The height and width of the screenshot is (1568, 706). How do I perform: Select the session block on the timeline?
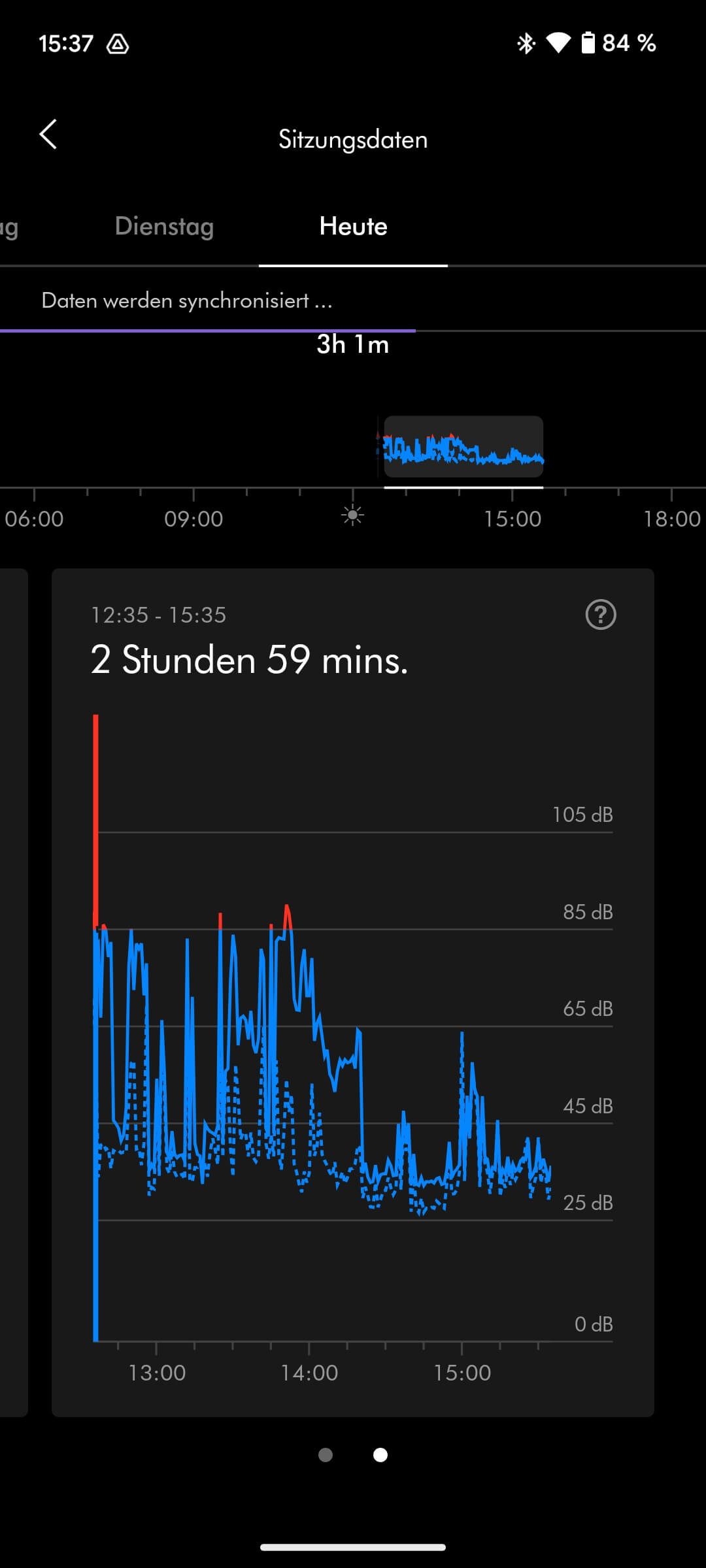click(463, 447)
